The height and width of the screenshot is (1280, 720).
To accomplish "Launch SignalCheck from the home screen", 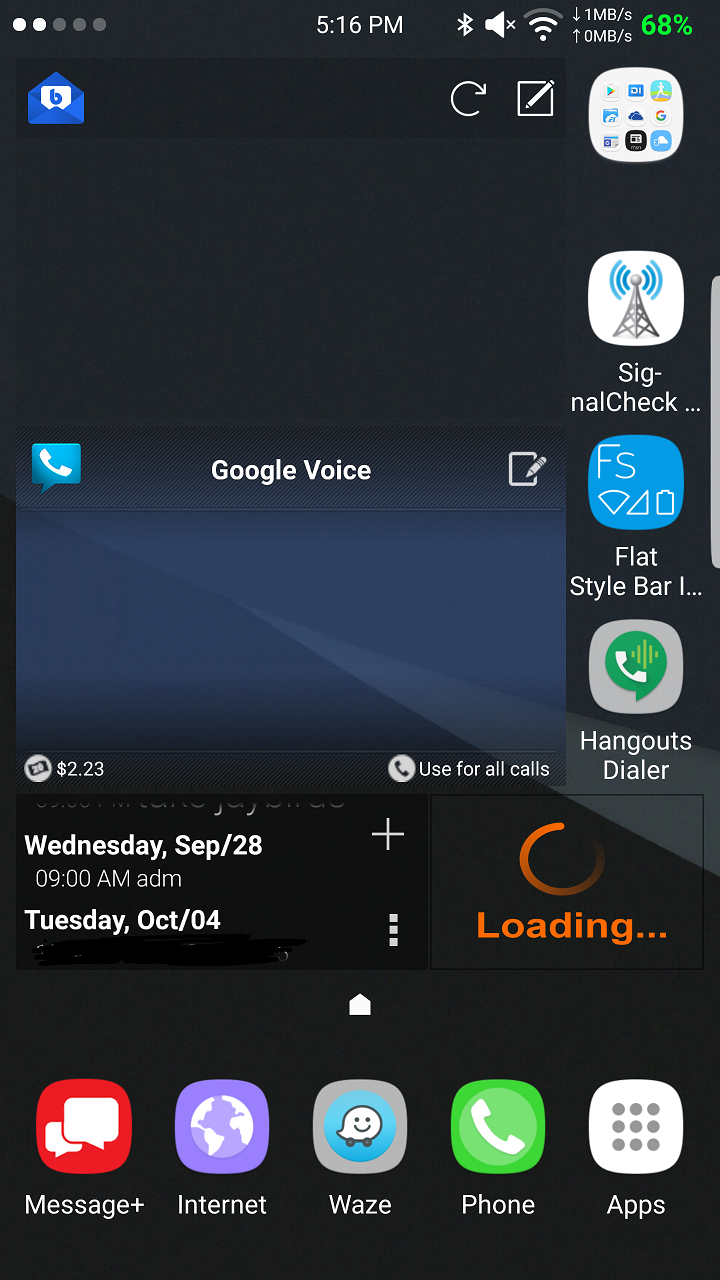I will coord(636,298).
